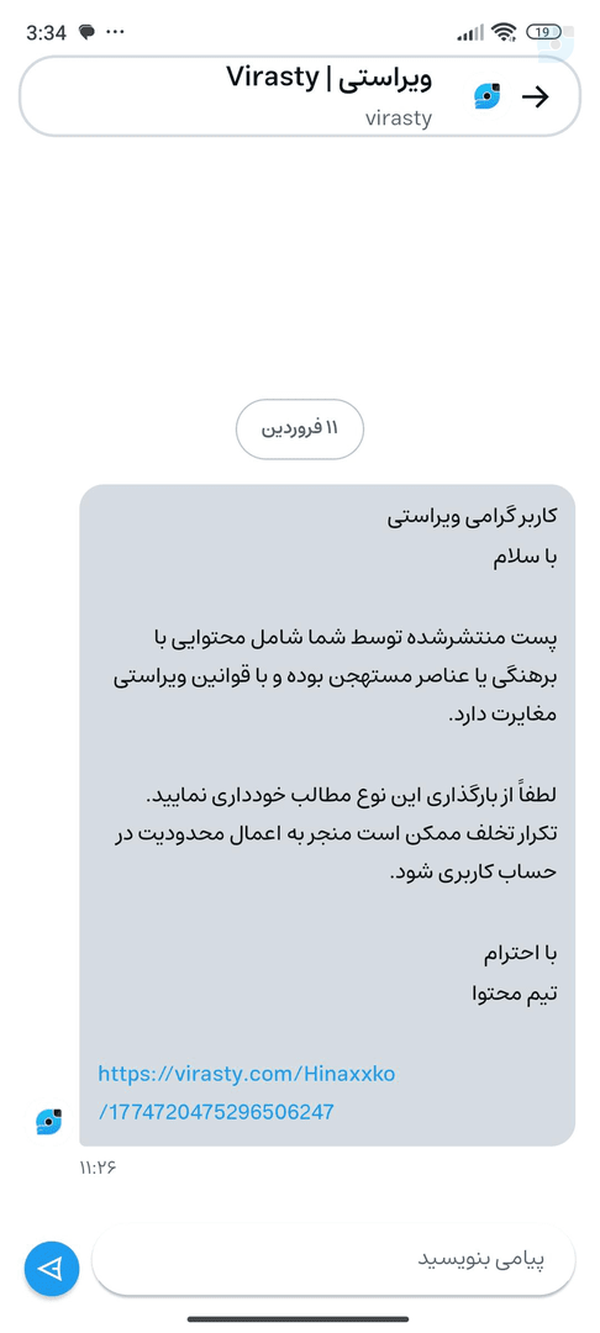Send the message with paper-plane button
The image size is (600, 1333).
coord(51,1269)
